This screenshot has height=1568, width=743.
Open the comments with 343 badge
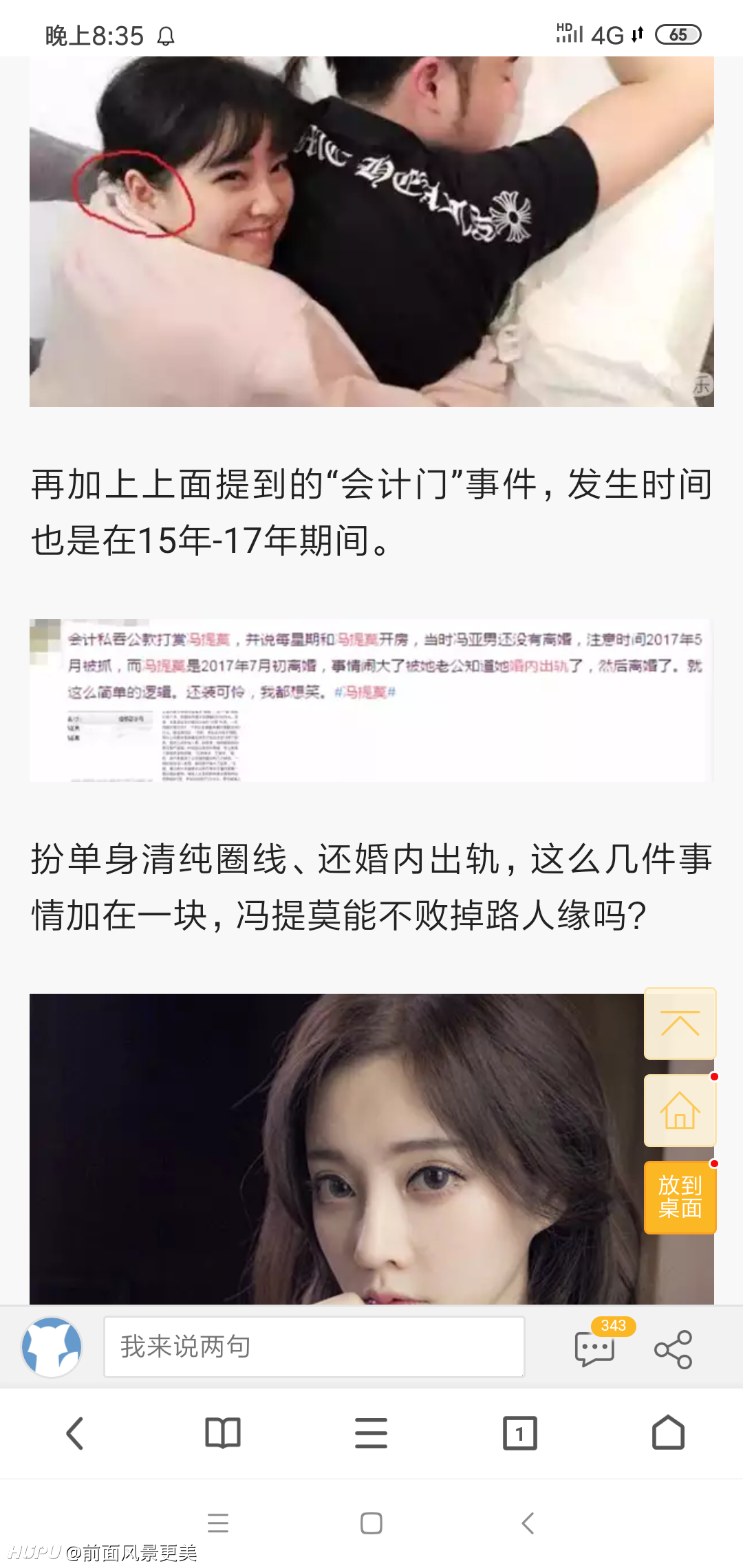[596, 1348]
